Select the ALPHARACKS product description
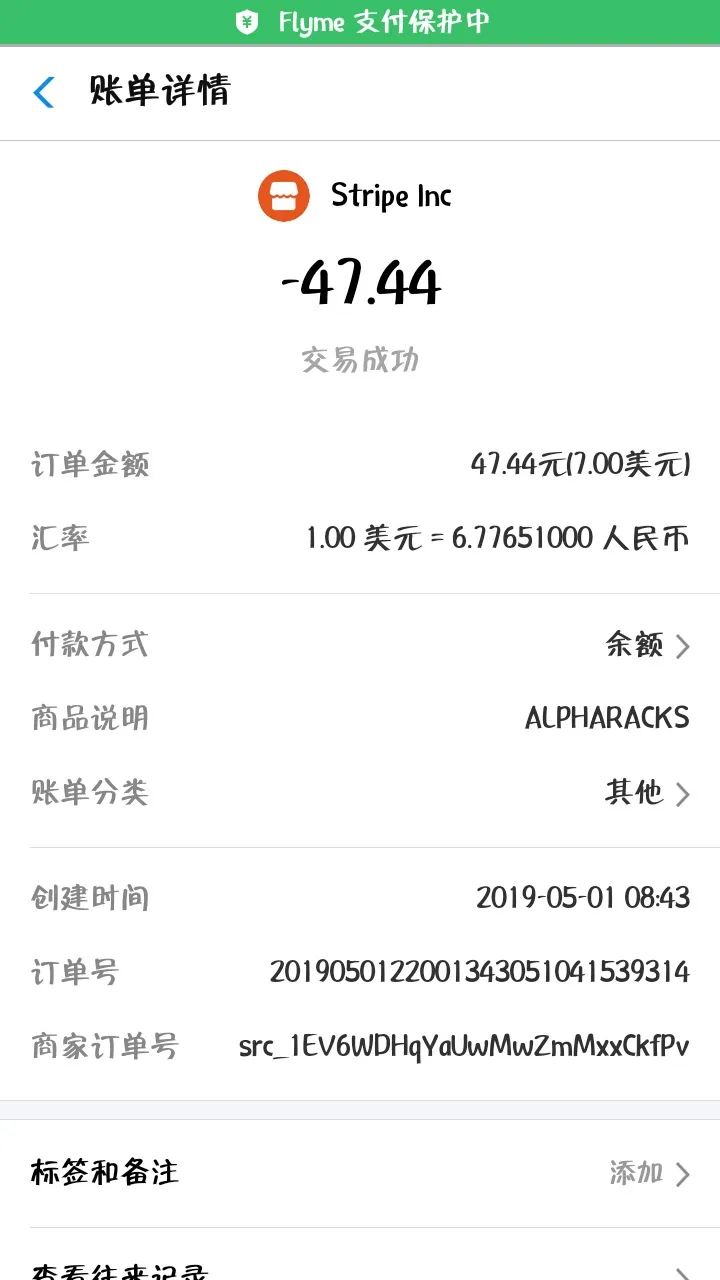 605,718
